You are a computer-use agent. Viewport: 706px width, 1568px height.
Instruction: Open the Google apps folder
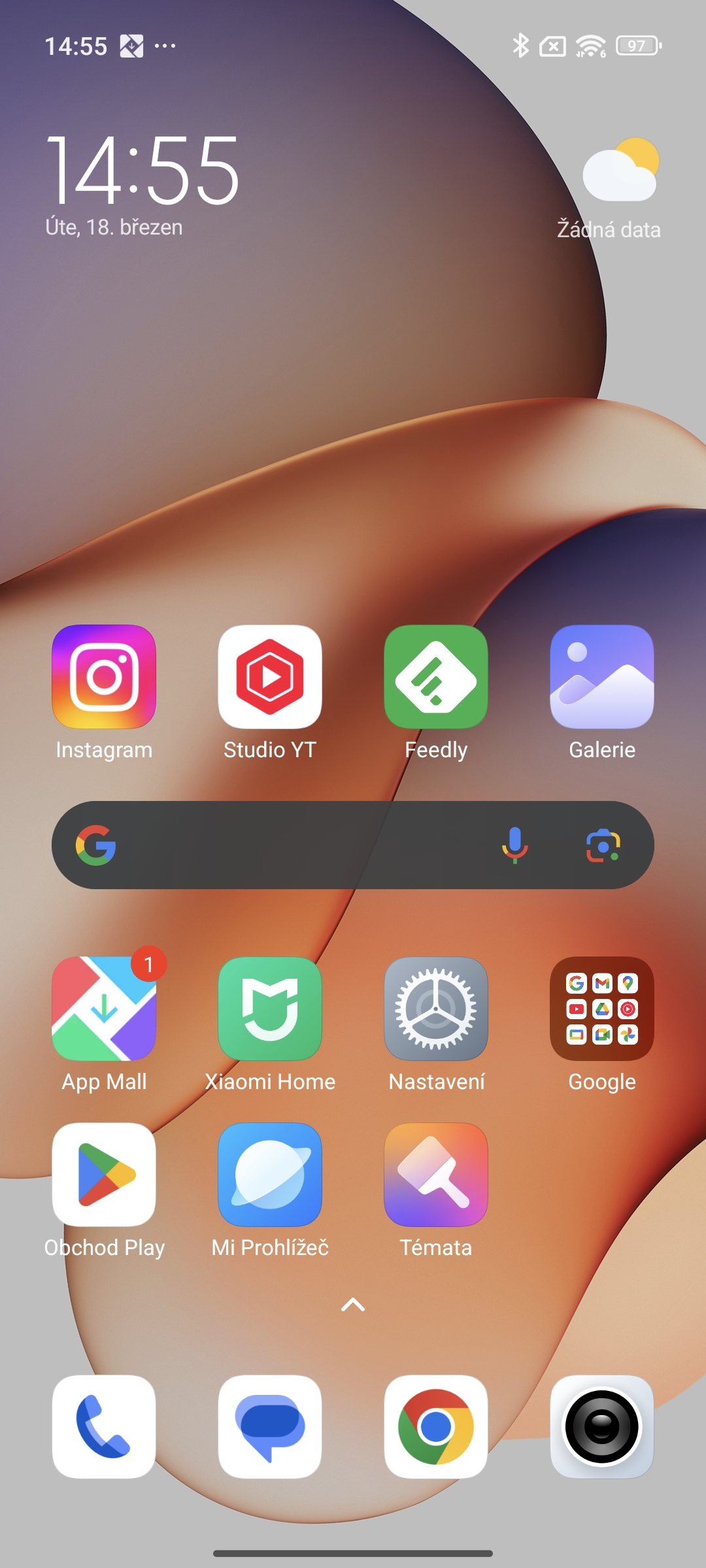[x=602, y=1009]
